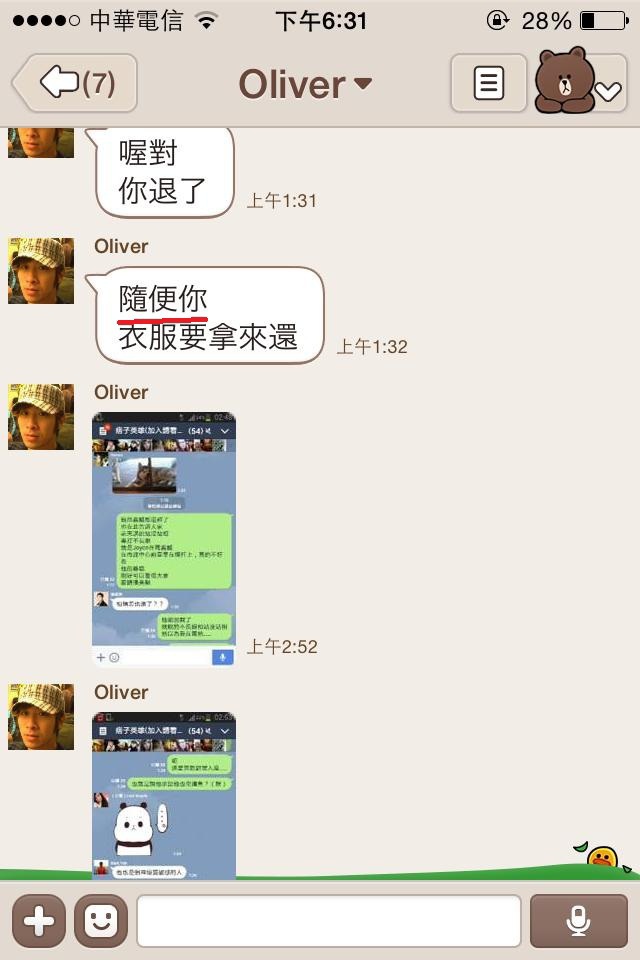640x960 pixels.
Task: Open screenshot image sent at 上午2:52
Action: tap(164, 539)
